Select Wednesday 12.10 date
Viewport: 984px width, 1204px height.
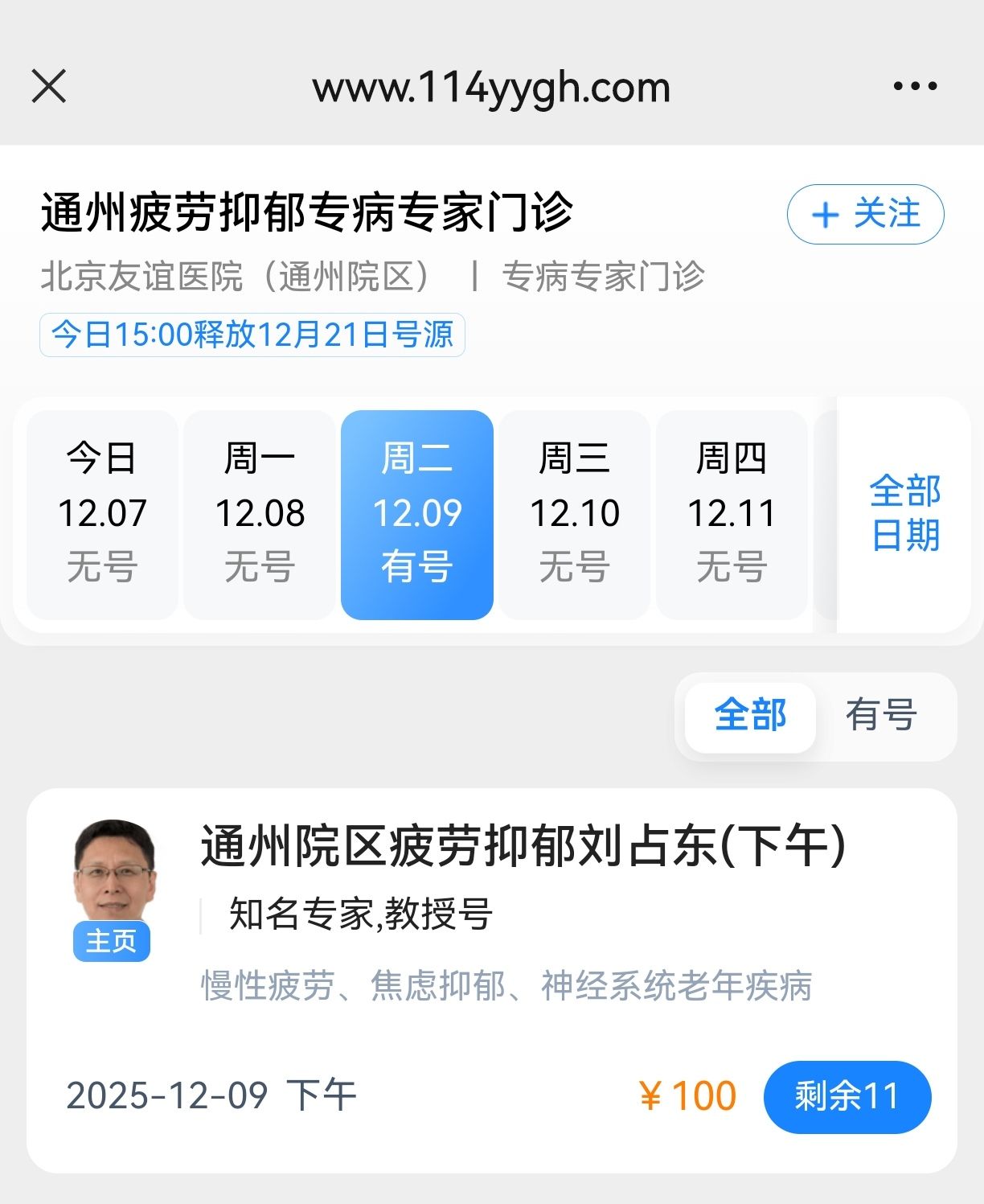[574, 514]
